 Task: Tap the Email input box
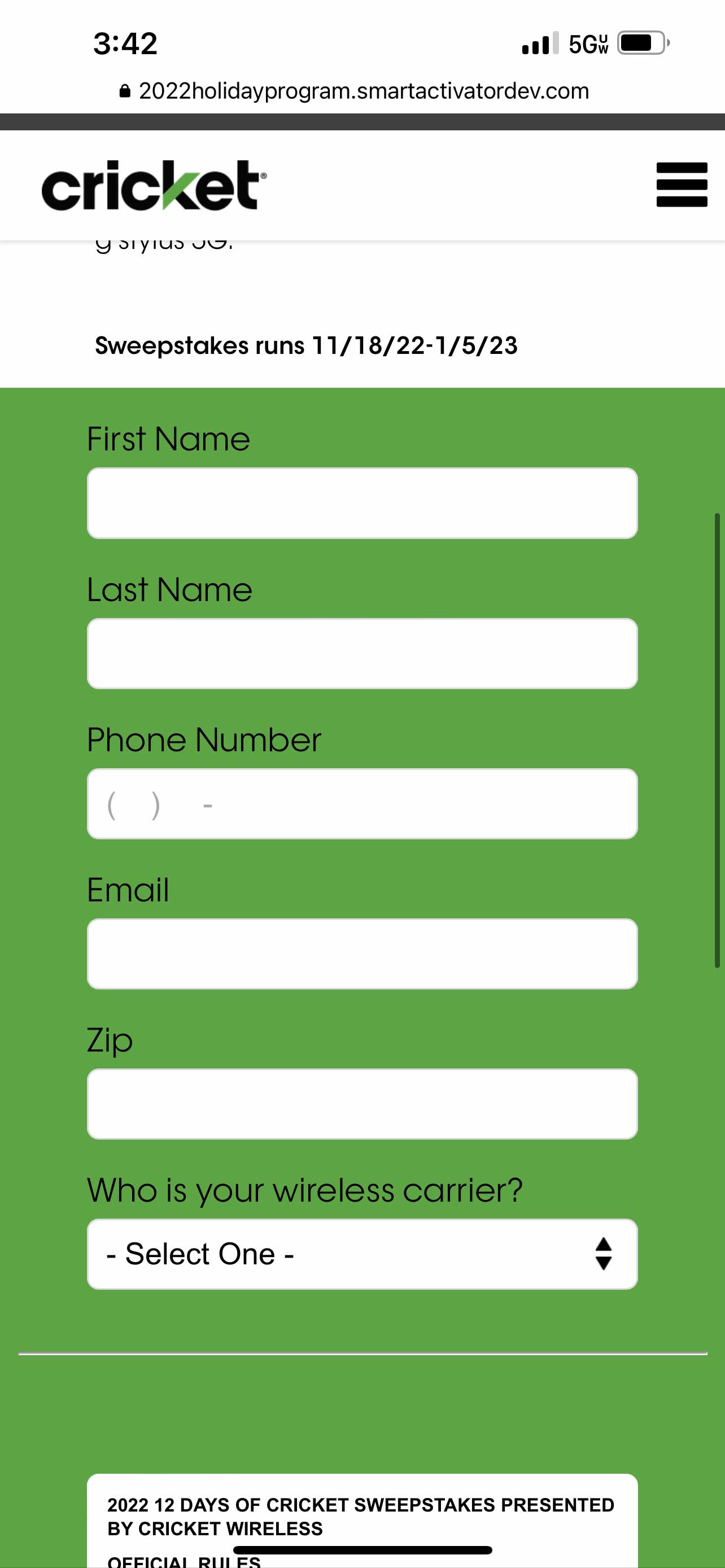tap(362, 954)
